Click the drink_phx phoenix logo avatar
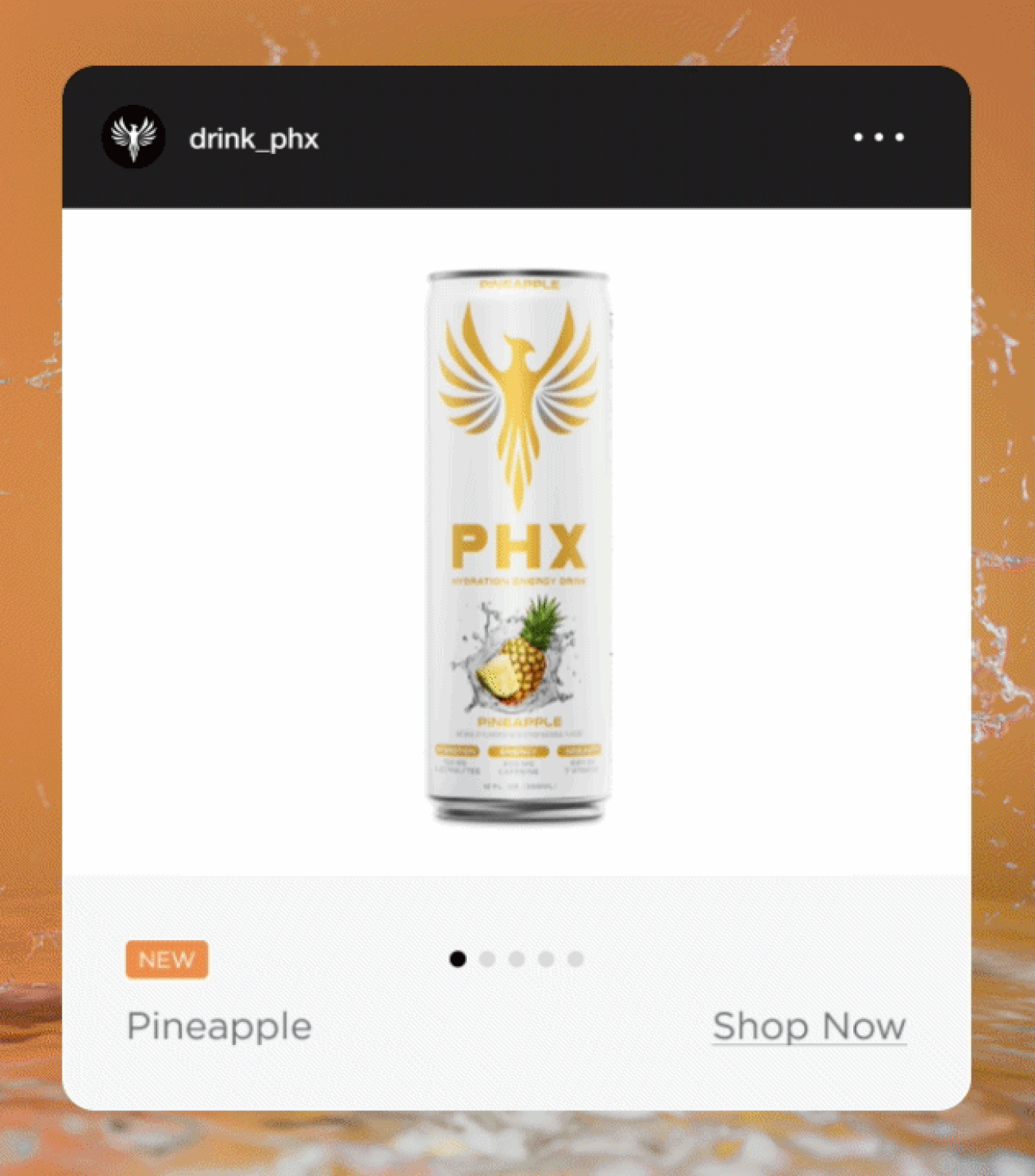Viewport: 1035px width, 1176px height. 135,137
